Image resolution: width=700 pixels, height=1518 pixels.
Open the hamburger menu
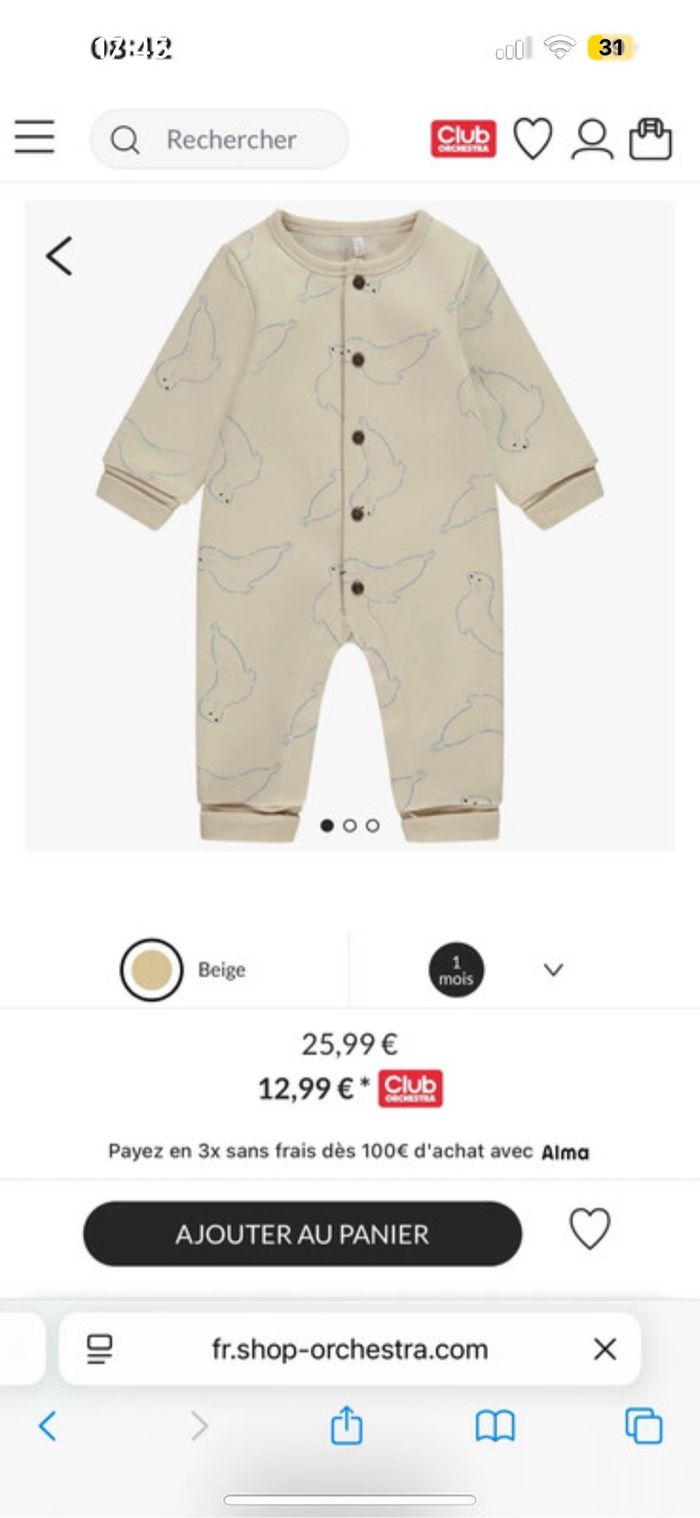[x=34, y=137]
